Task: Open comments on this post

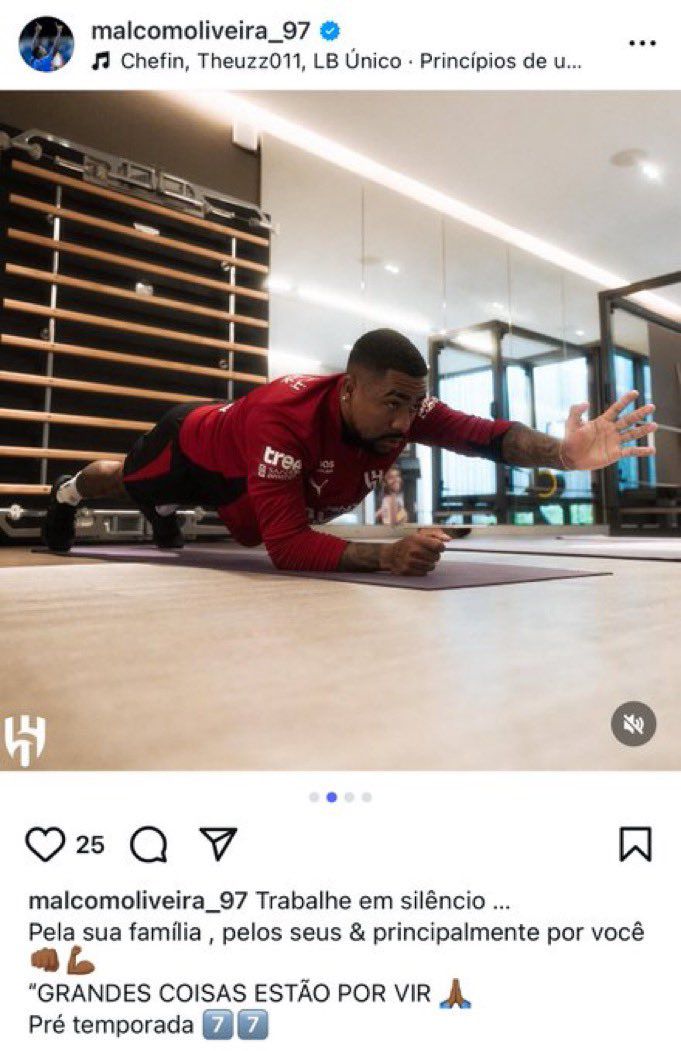Action: (148, 845)
